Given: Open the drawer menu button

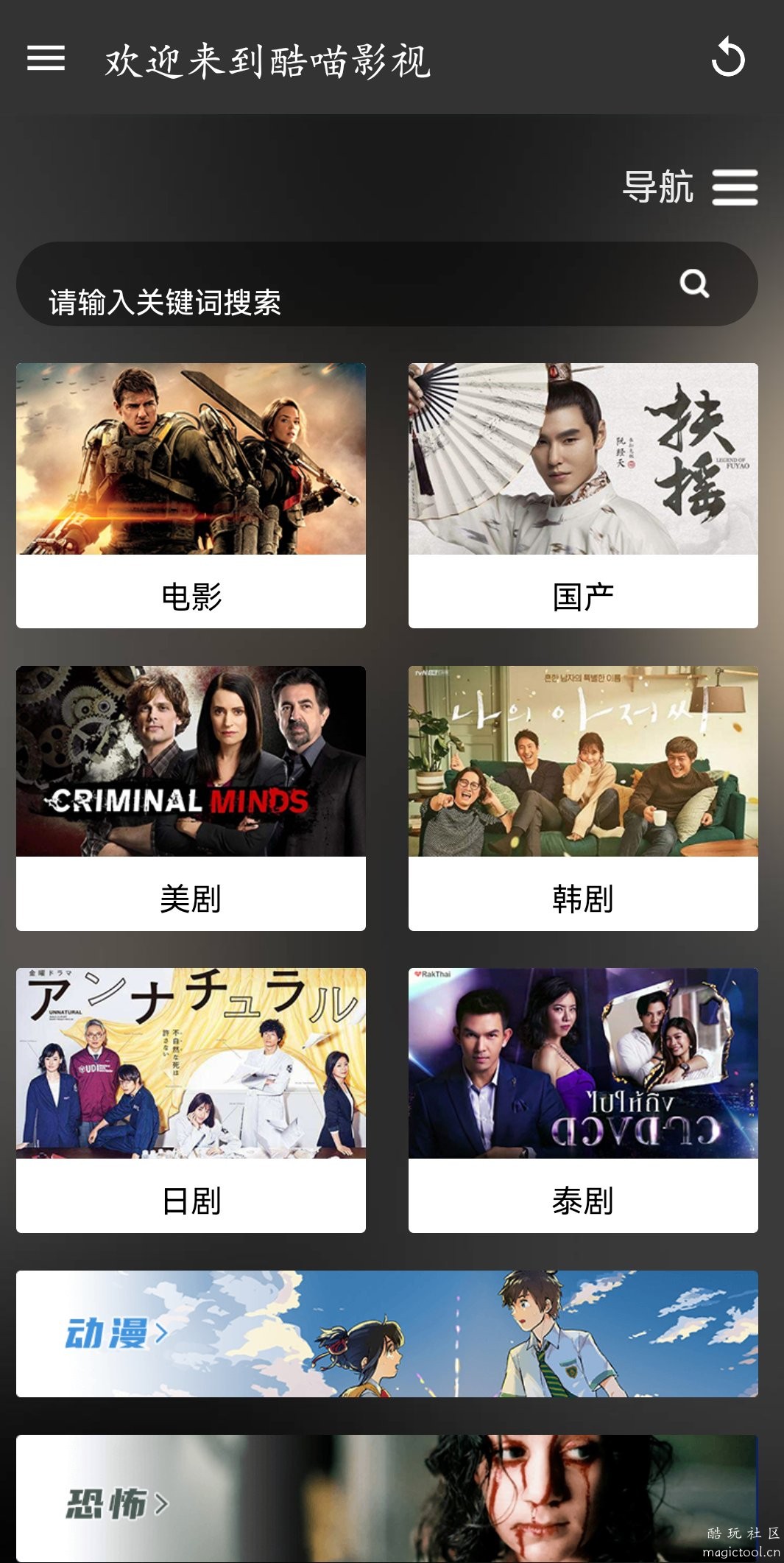Looking at the screenshot, I should 46,58.
